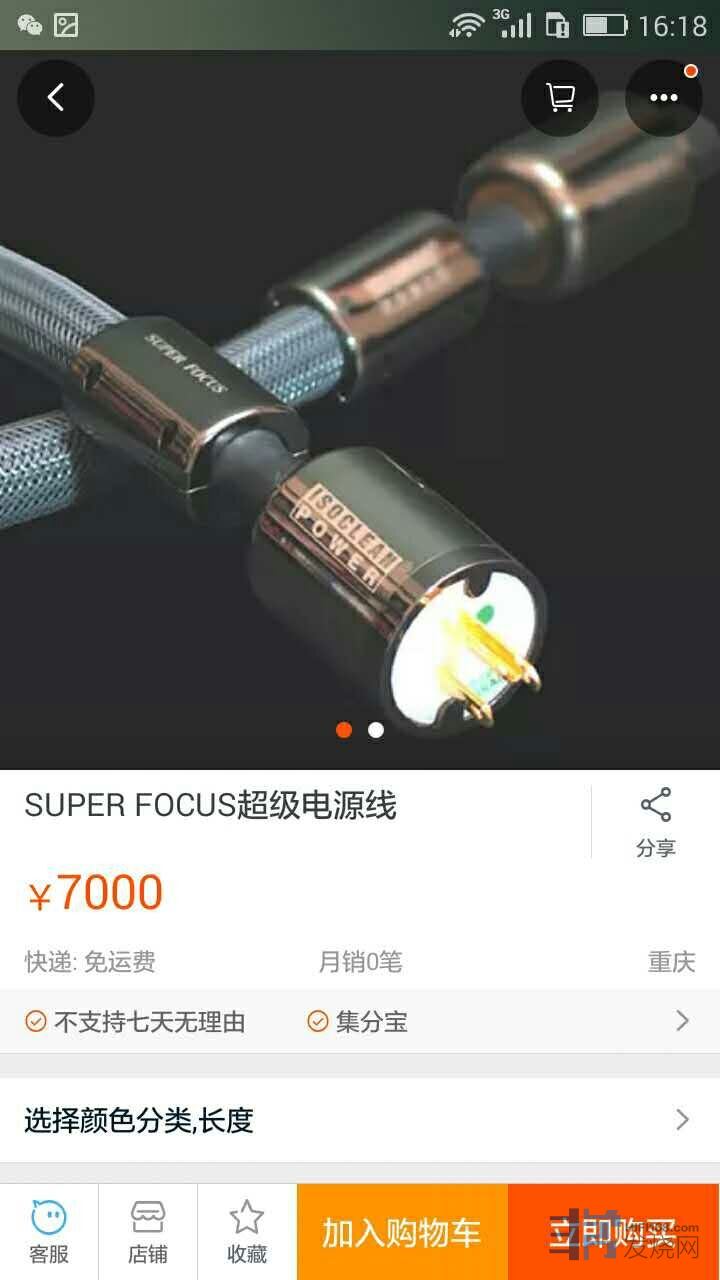Open the three-dot overflow menu
720x1280 pixels.
pos(663,97)
